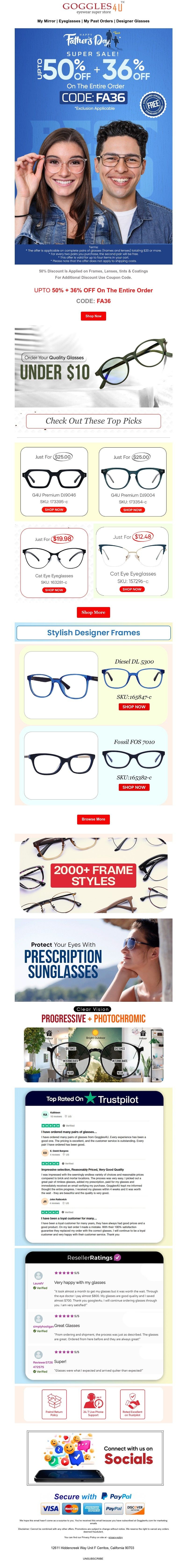Tap the Shop More button

(x=93, y=612)
